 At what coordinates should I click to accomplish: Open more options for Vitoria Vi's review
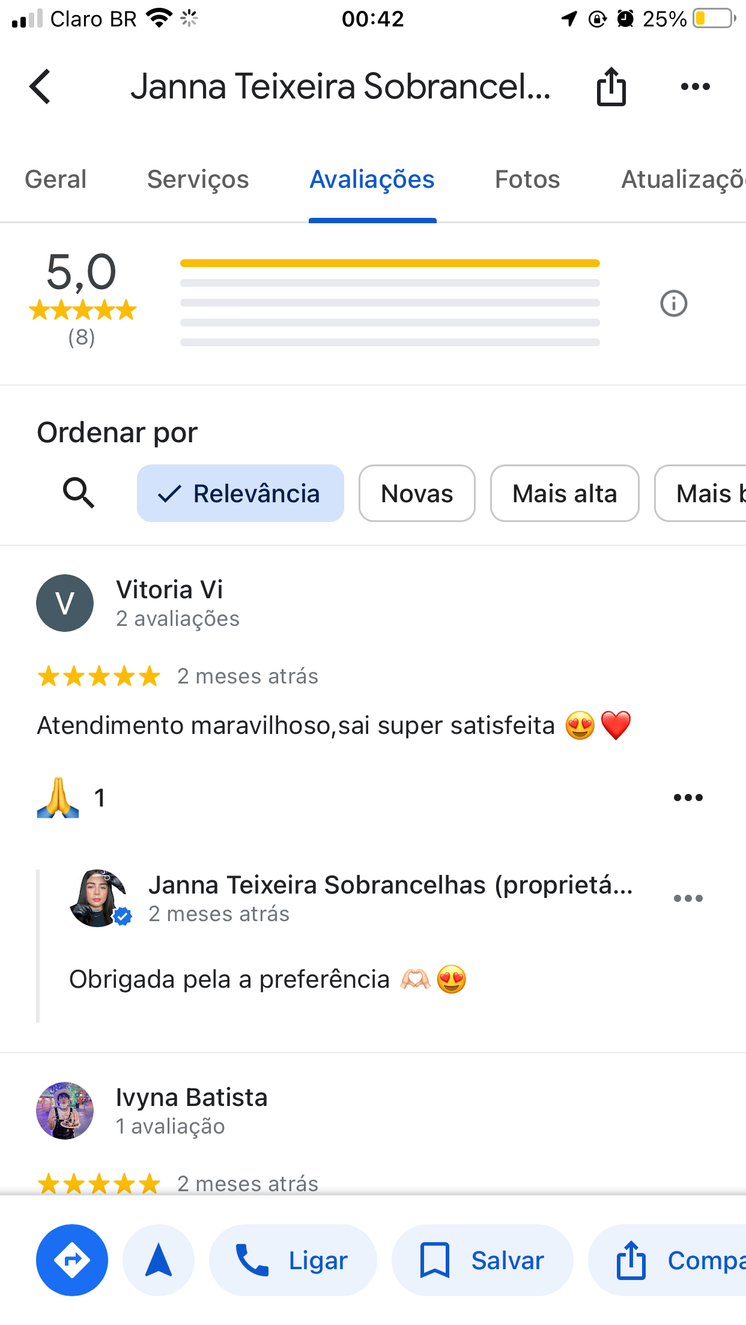click(688, 798)
